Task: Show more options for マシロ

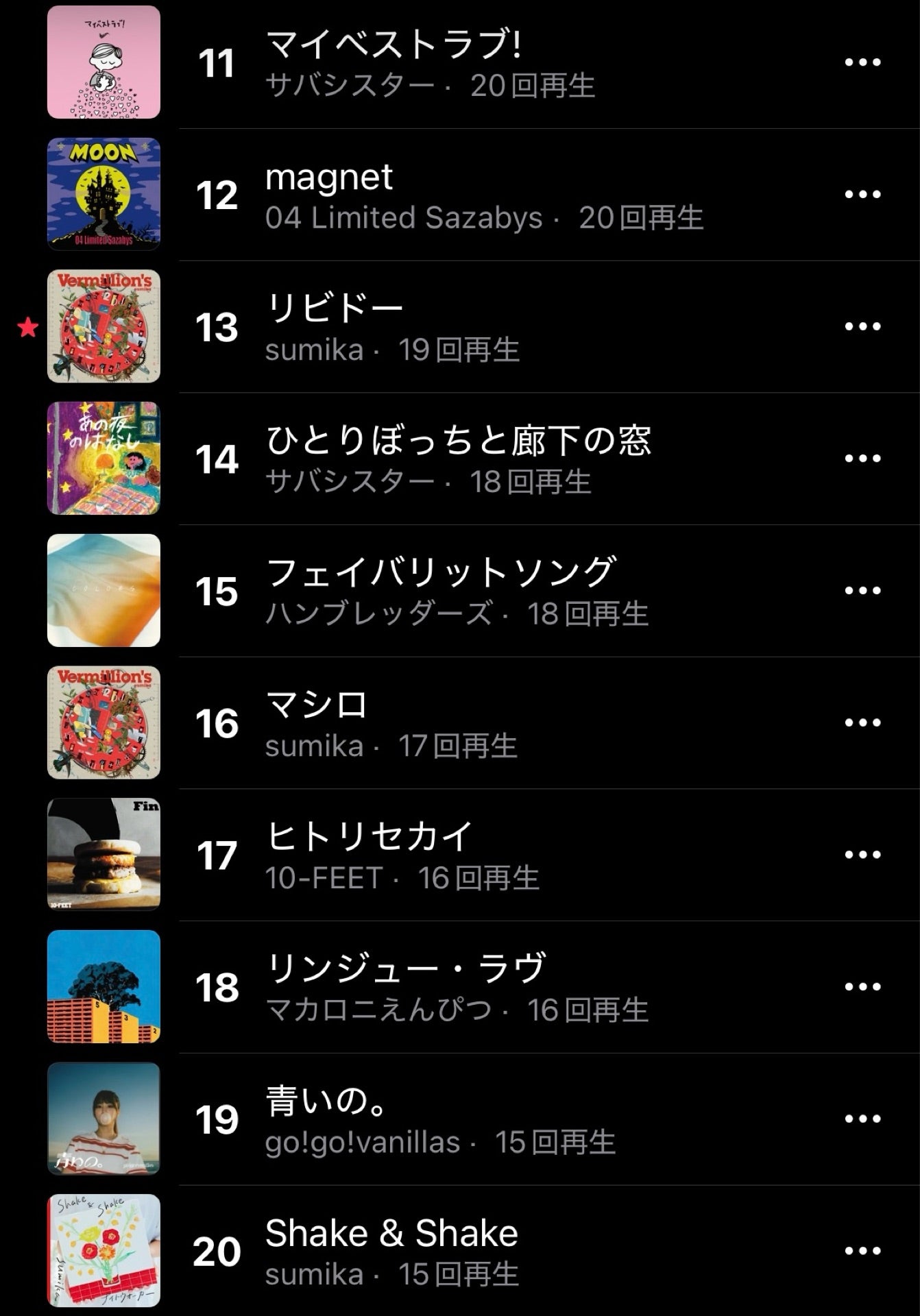Action: 862,723
